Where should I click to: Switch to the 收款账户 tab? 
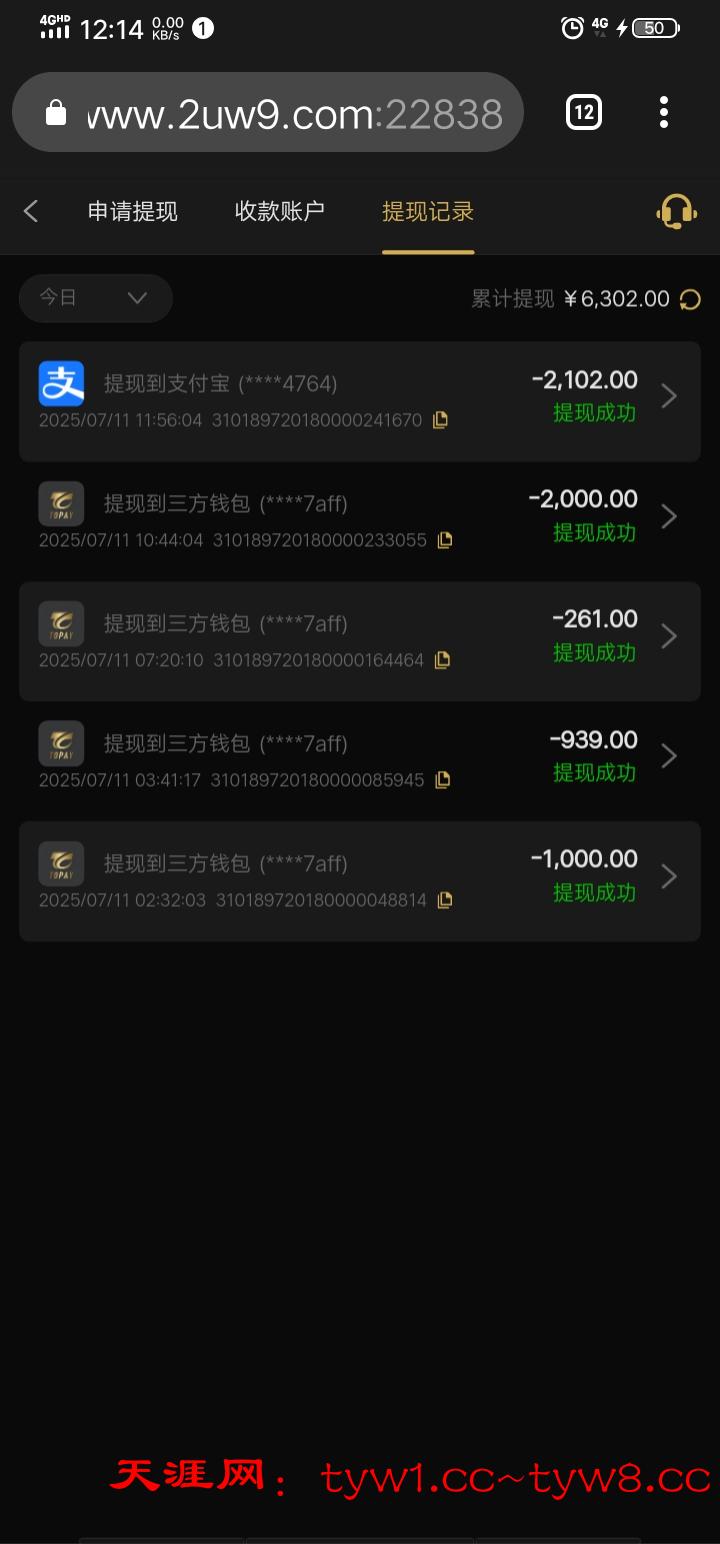click(x=280, y=211)
